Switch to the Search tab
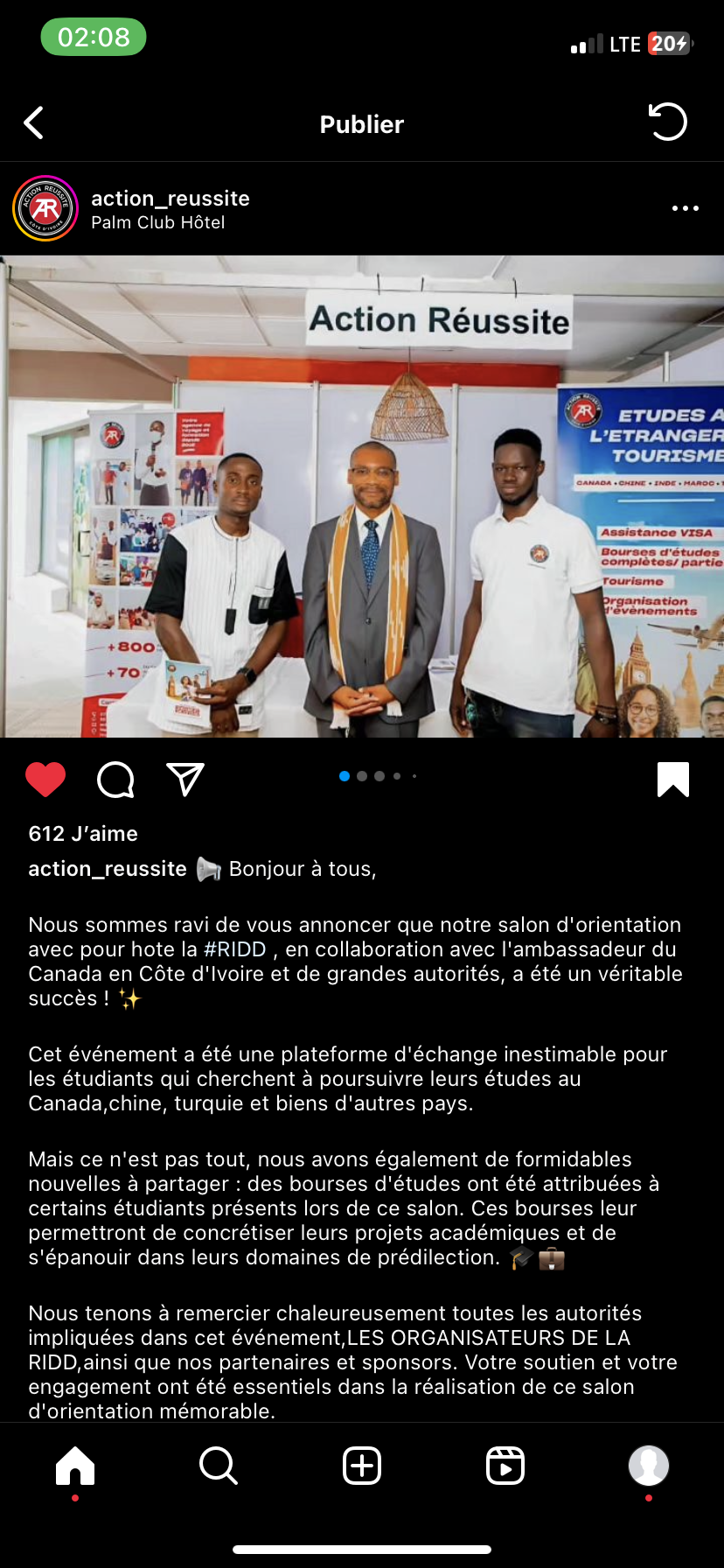The width and height of the screenshot is (724, 1568). [219, 1466]
